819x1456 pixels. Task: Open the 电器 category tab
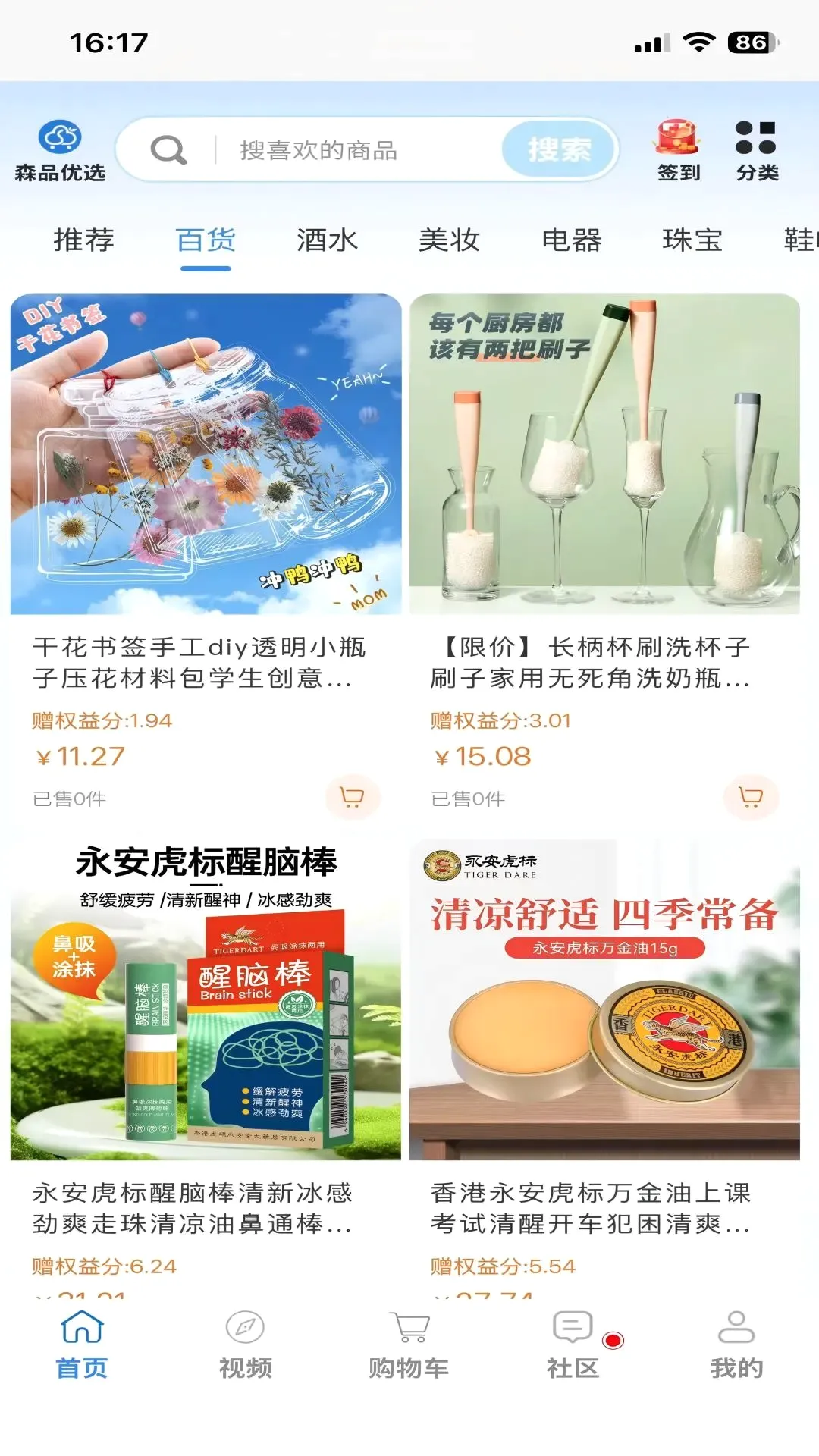coord(572,240)
